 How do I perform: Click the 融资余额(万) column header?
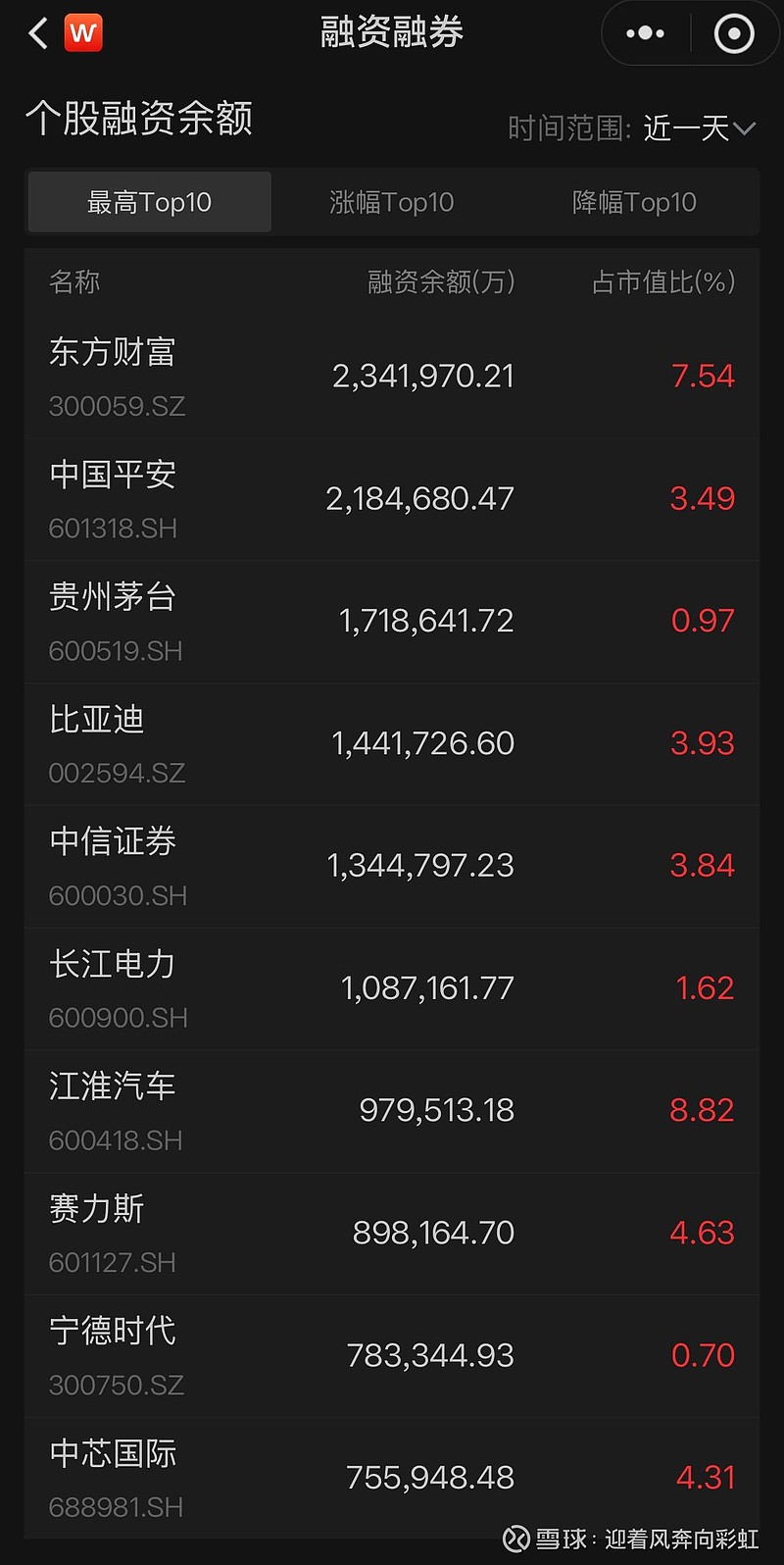tap(440, 282)
